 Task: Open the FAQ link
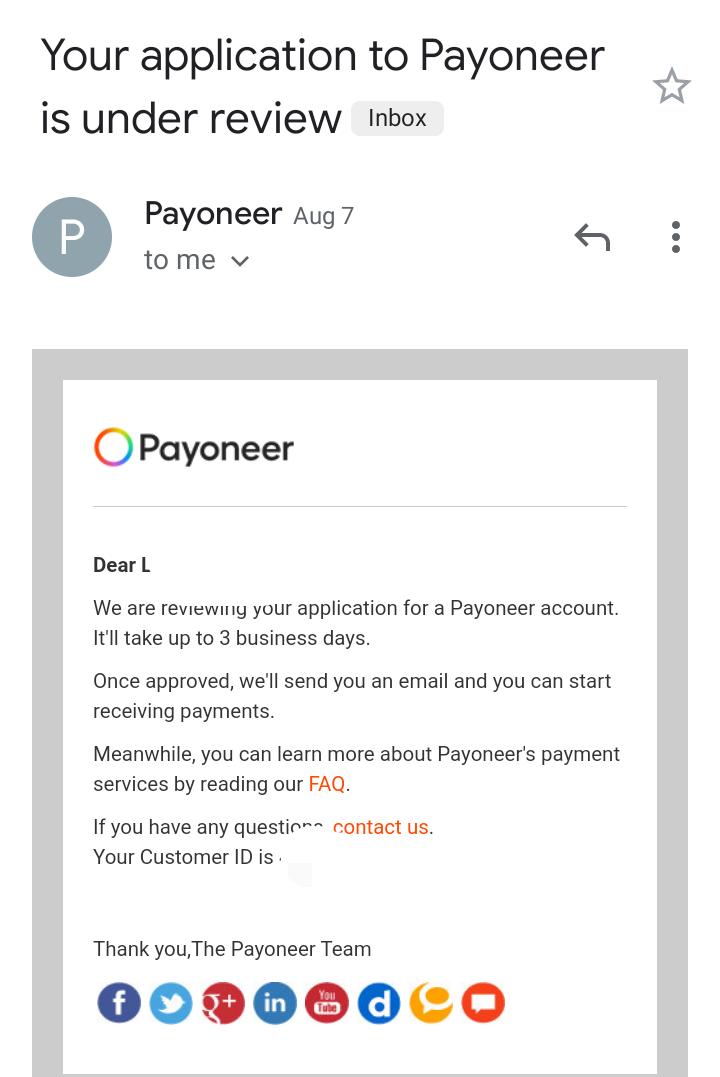click(327, 784)
